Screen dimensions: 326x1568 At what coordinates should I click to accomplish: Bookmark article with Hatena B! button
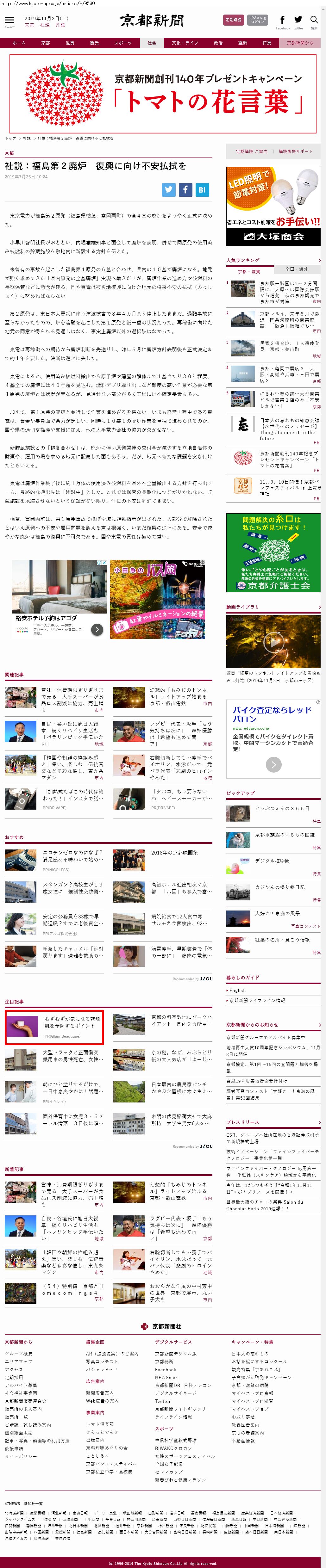pyautogui.click(x=202, y=189)
